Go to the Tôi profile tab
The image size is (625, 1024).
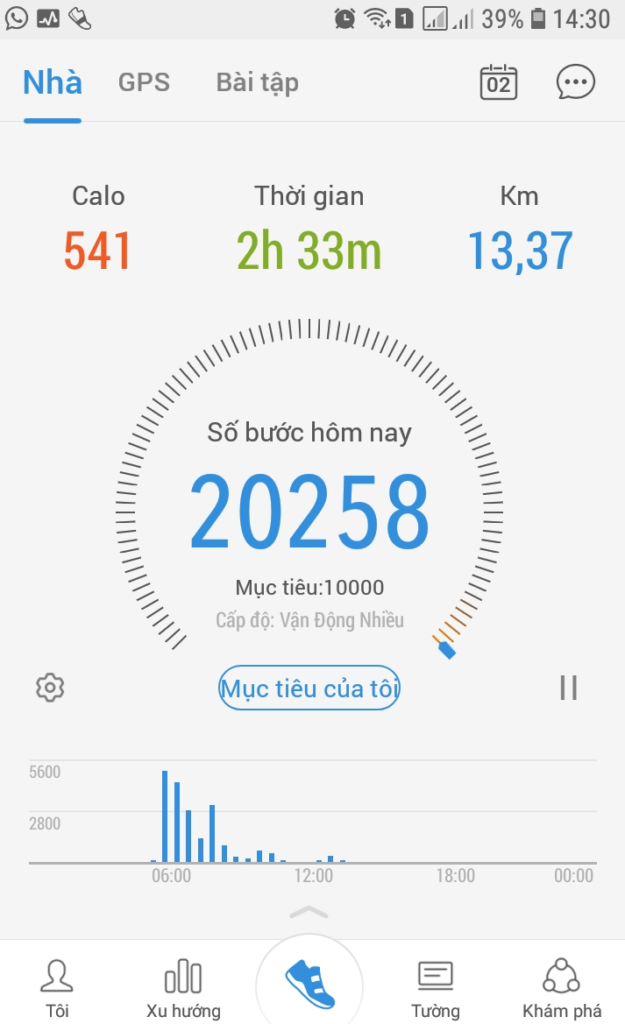click(57, 988)
